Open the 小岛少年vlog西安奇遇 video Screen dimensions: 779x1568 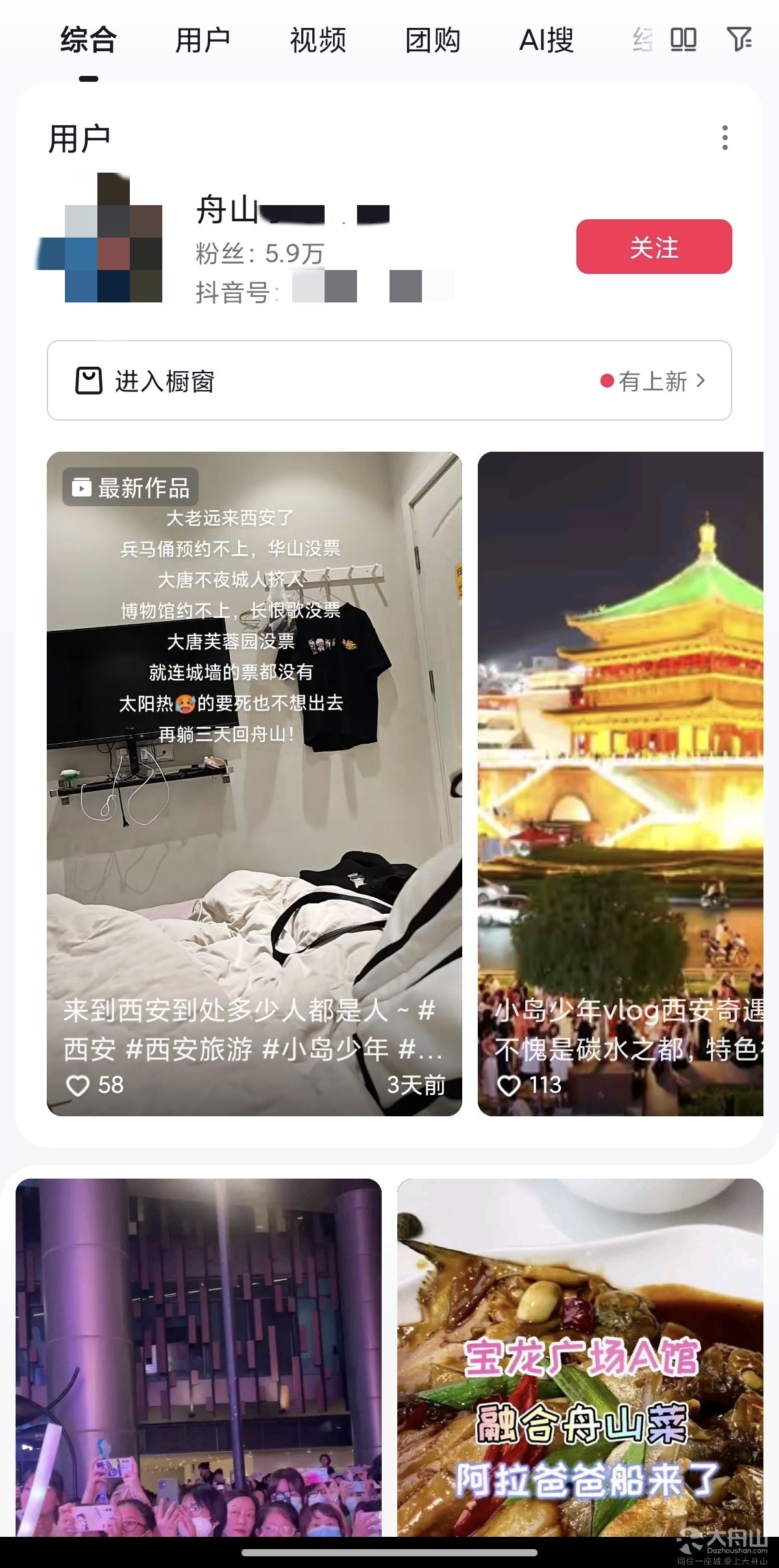click(621, 784)
